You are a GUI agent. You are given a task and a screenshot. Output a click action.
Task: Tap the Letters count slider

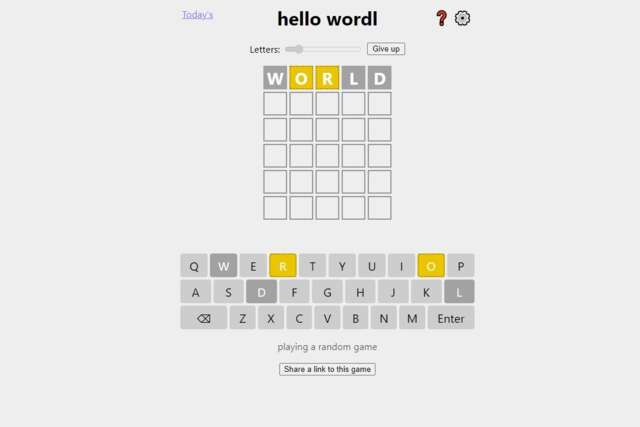pyautogui.click(x=322, y=49)
